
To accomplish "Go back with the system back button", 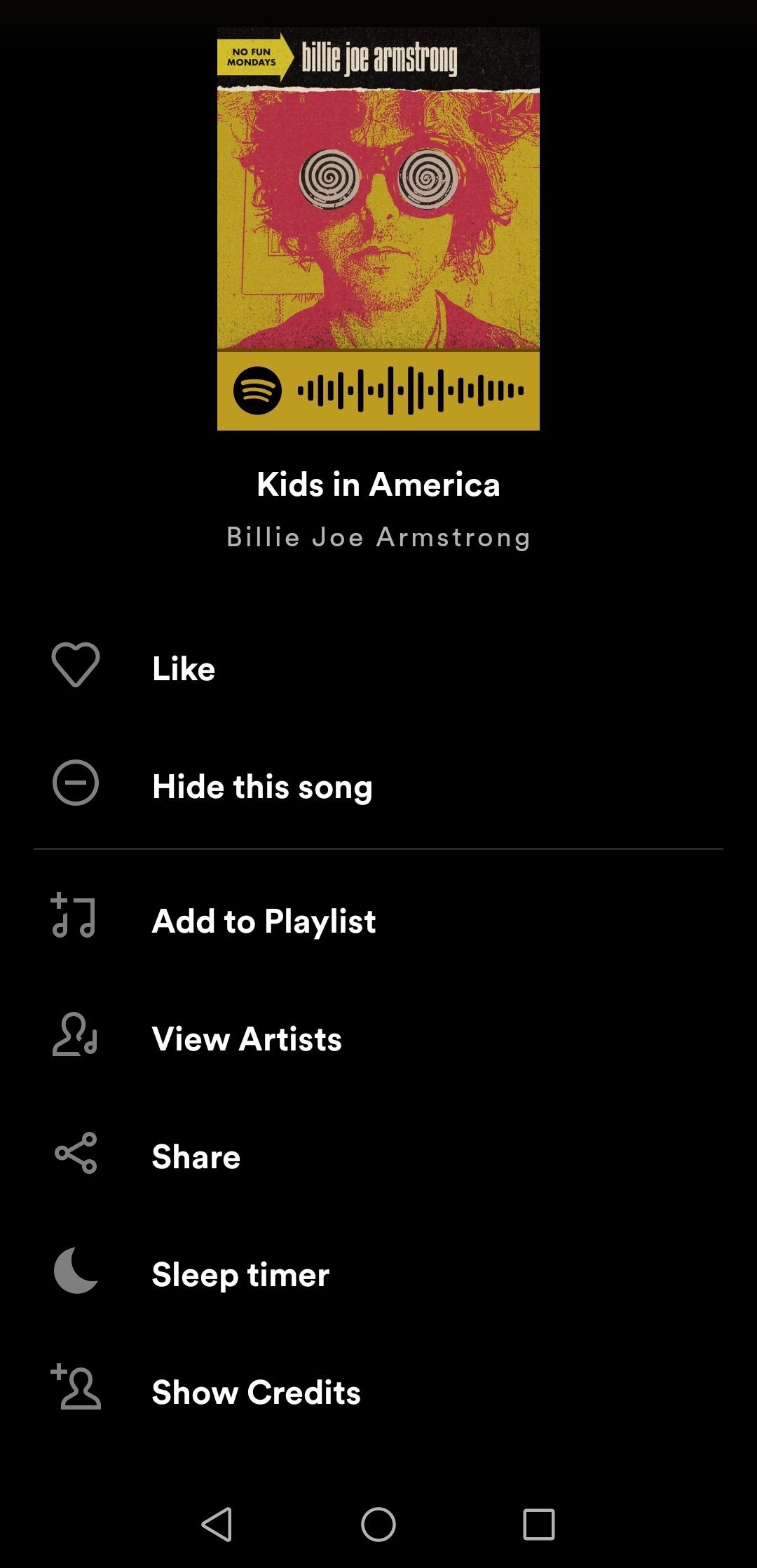I will pos(217,1524).
